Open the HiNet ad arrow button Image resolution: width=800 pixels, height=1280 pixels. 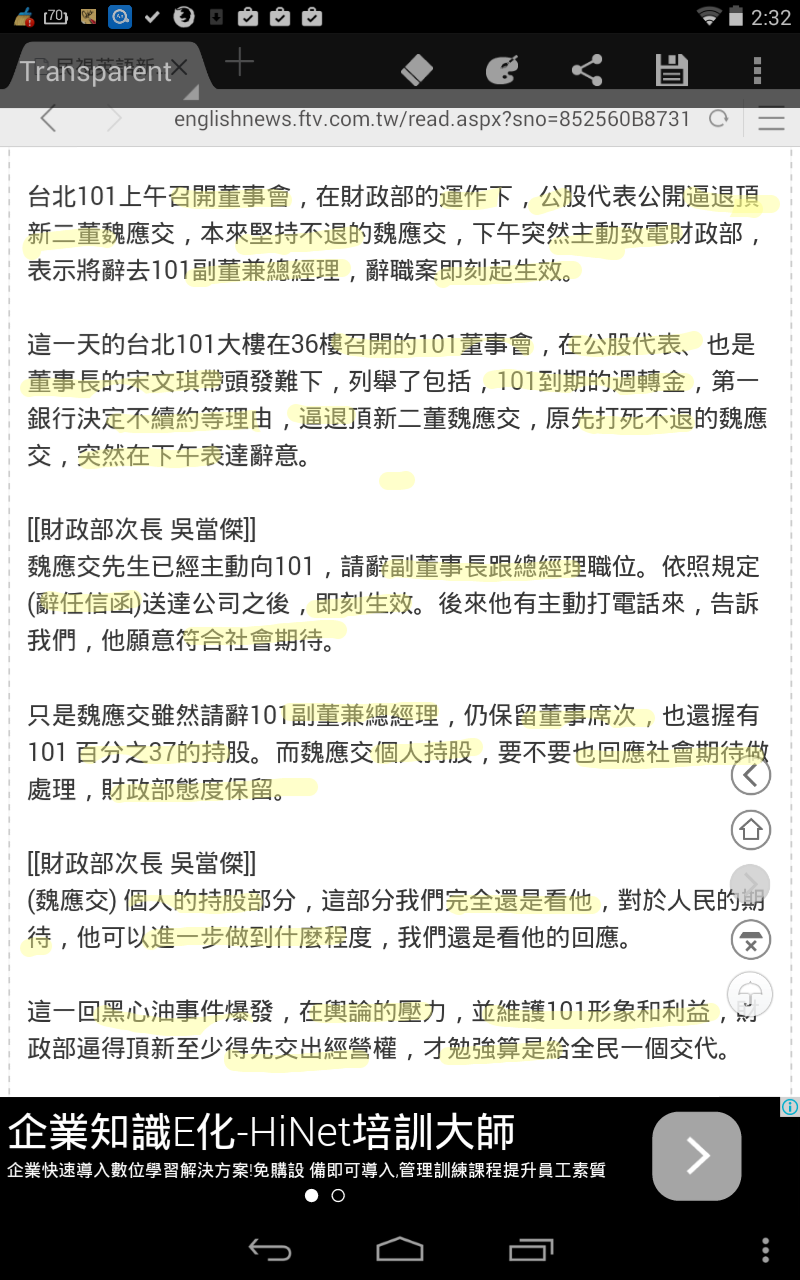coord(697,1156)
